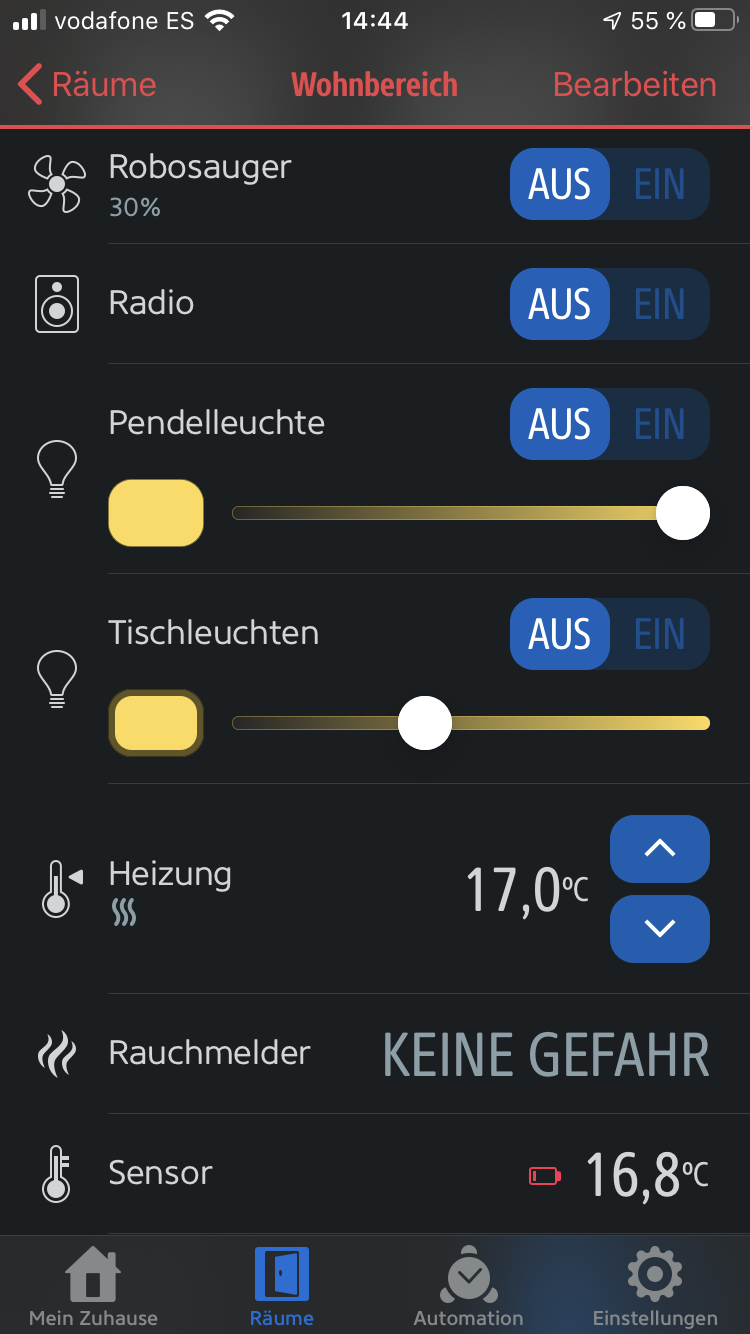The image size is (750, 1334).
Task: Open the Mein Zuhause tab
Action: [93, 1286]
